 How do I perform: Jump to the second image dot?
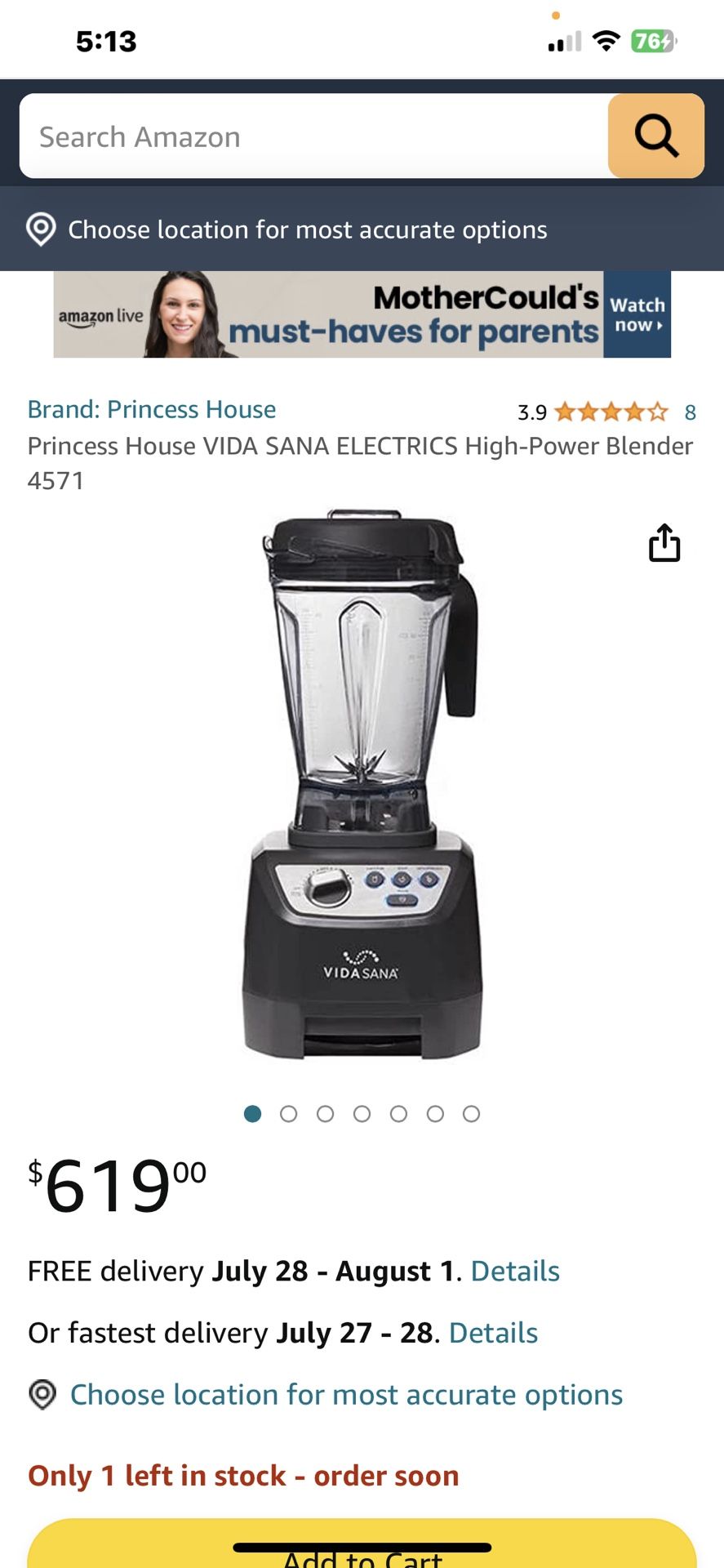(x=289, y=1114)
